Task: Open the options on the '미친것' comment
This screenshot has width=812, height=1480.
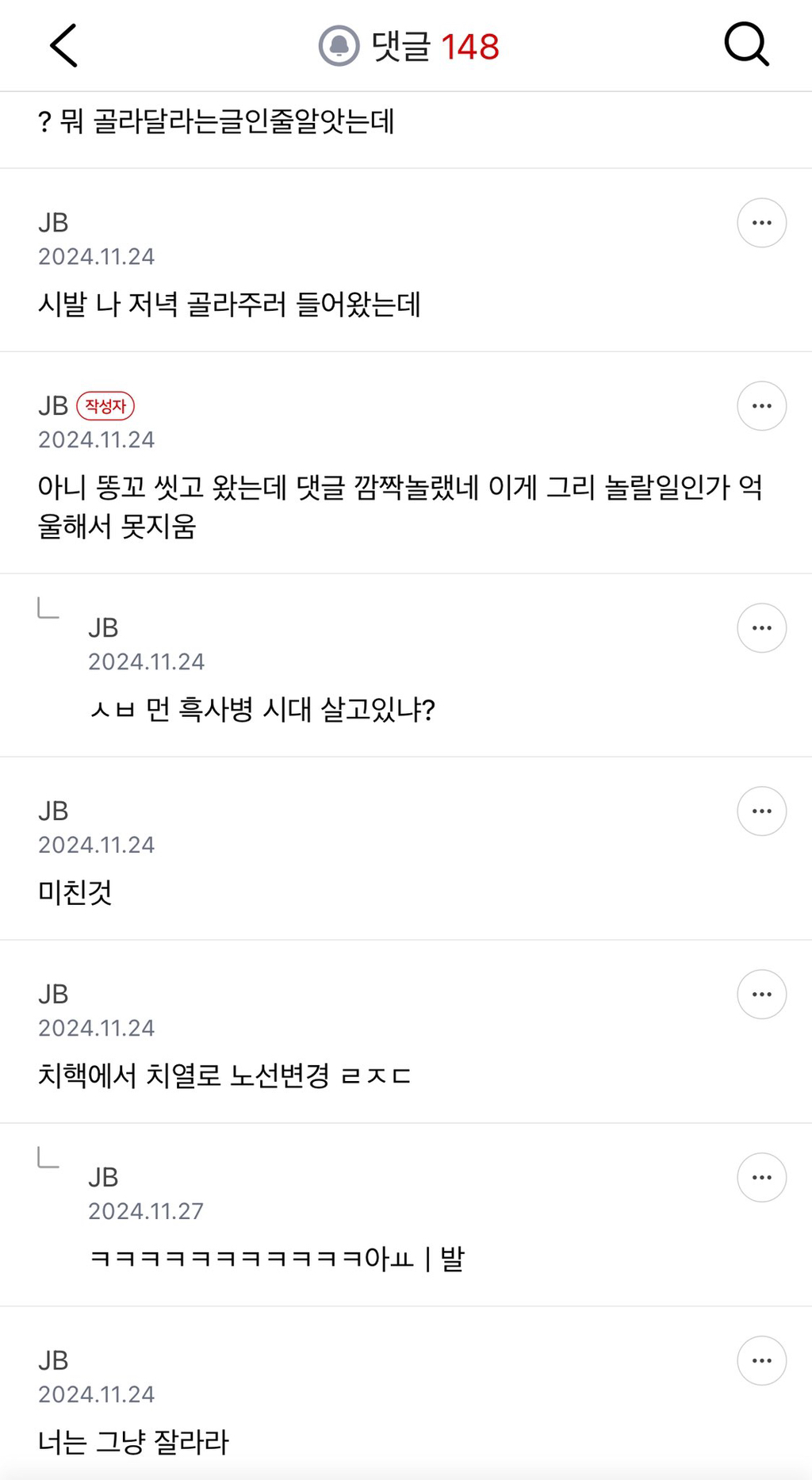Action: point(761,811)
